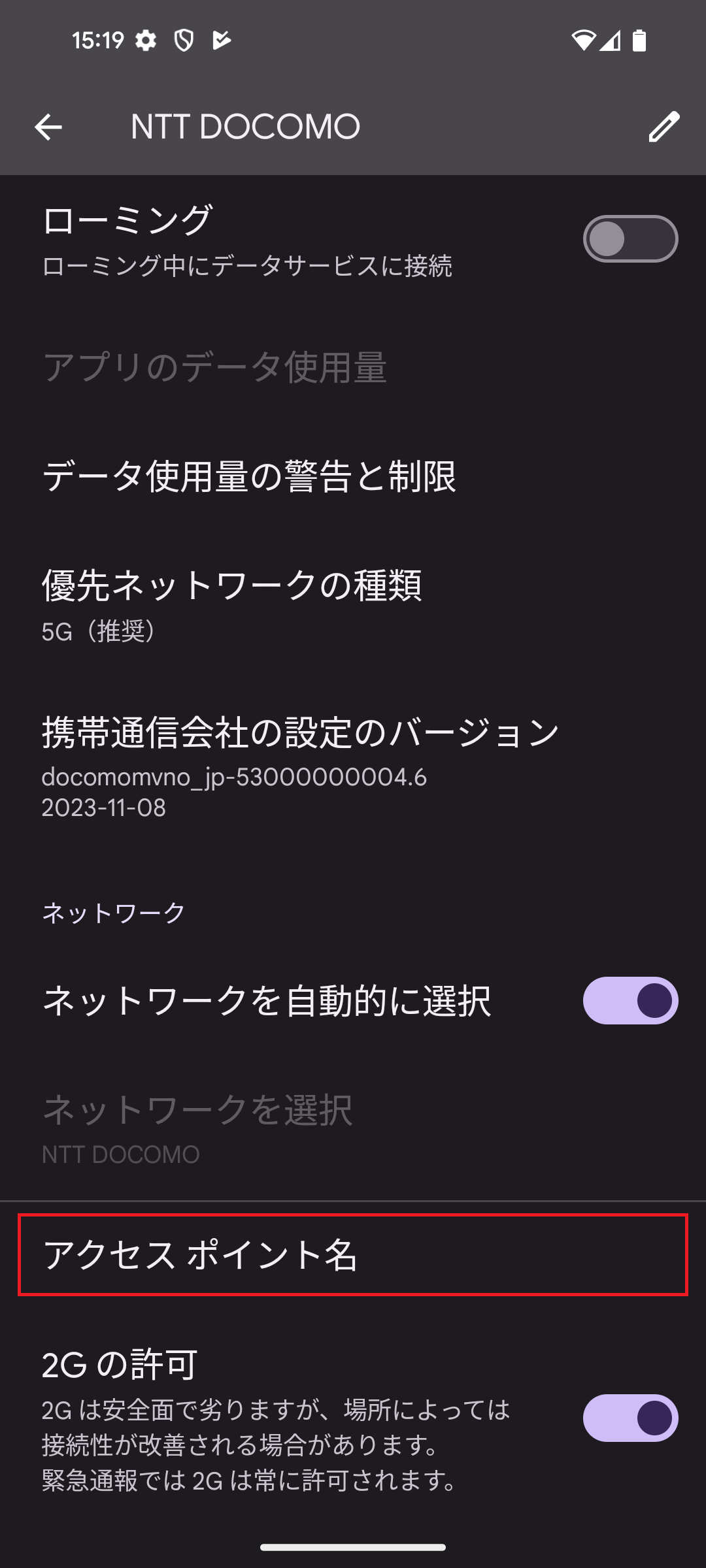Enable the ローミング toggle
The width and height of the screenshot is (706, 1568).
pyautogui.click(x=630, y=238)
